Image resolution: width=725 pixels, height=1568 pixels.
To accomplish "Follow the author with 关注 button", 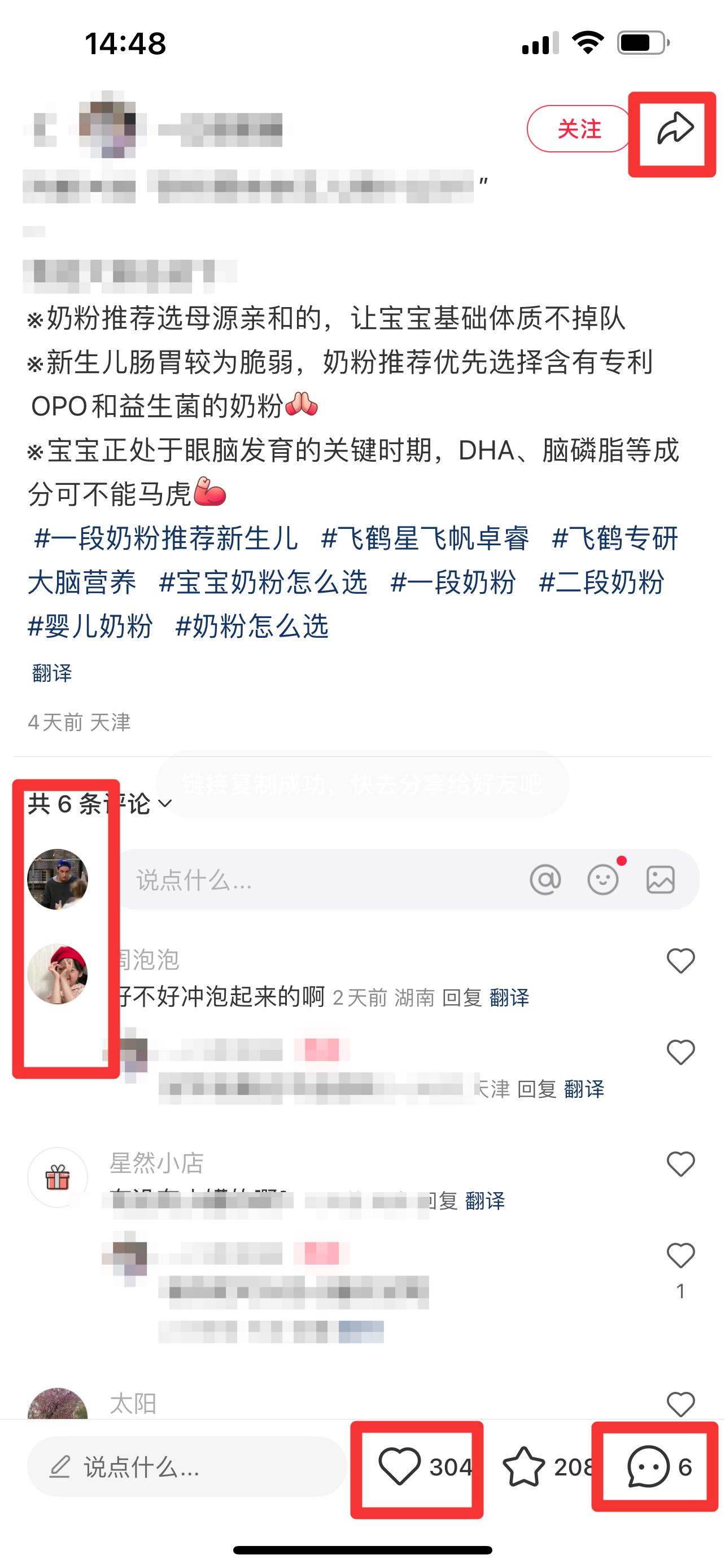I will point(578,129).
